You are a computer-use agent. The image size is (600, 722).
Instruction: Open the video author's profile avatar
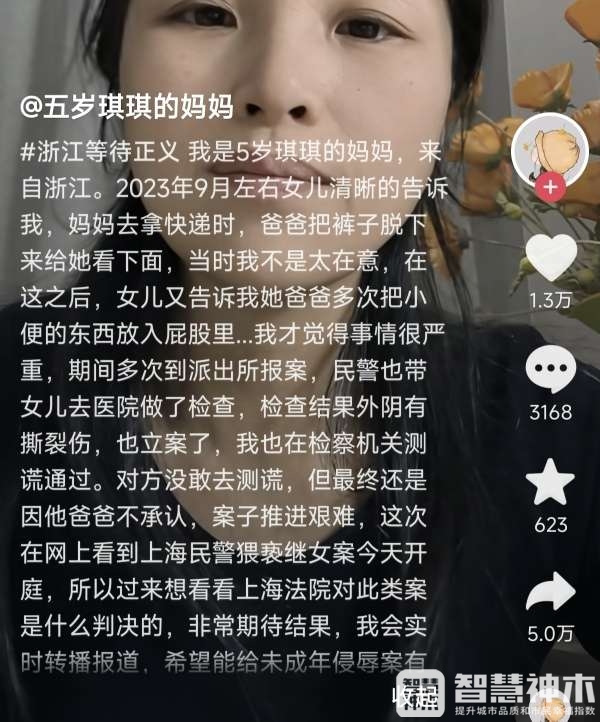(x=548, y=148)
